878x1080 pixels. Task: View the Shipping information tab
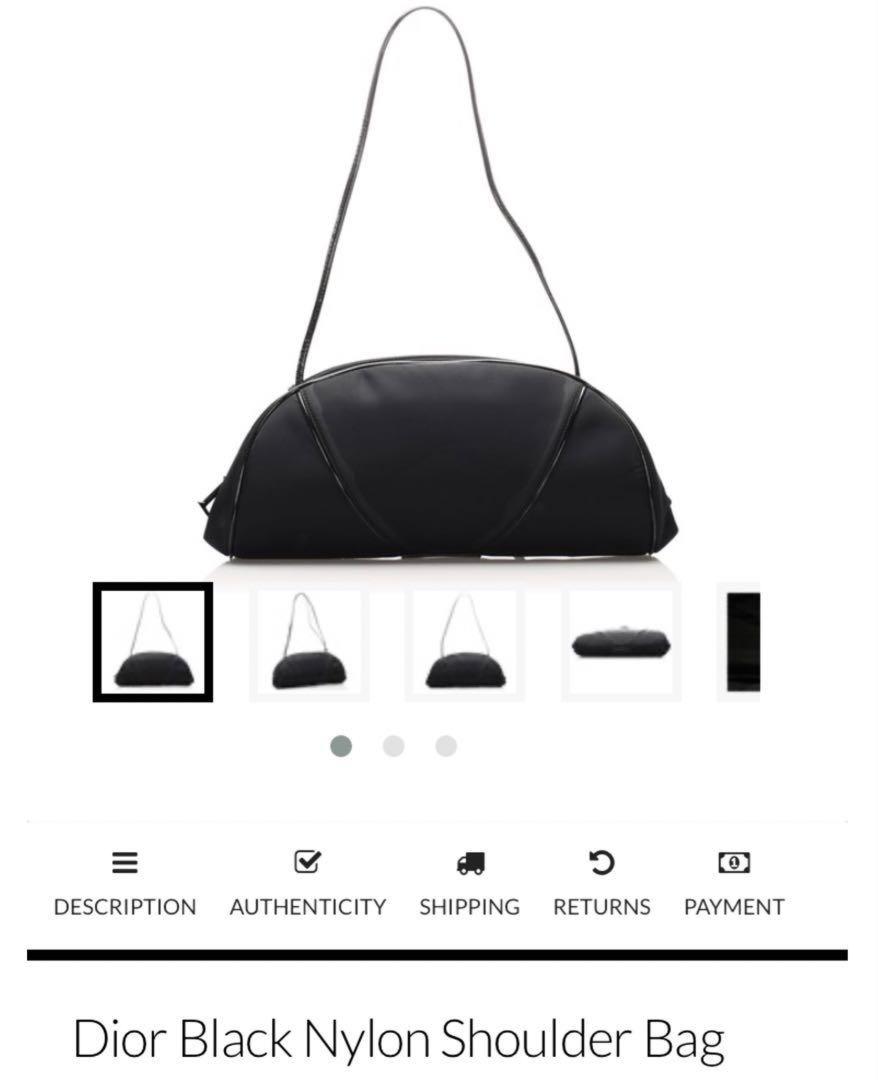click(469, 885)
